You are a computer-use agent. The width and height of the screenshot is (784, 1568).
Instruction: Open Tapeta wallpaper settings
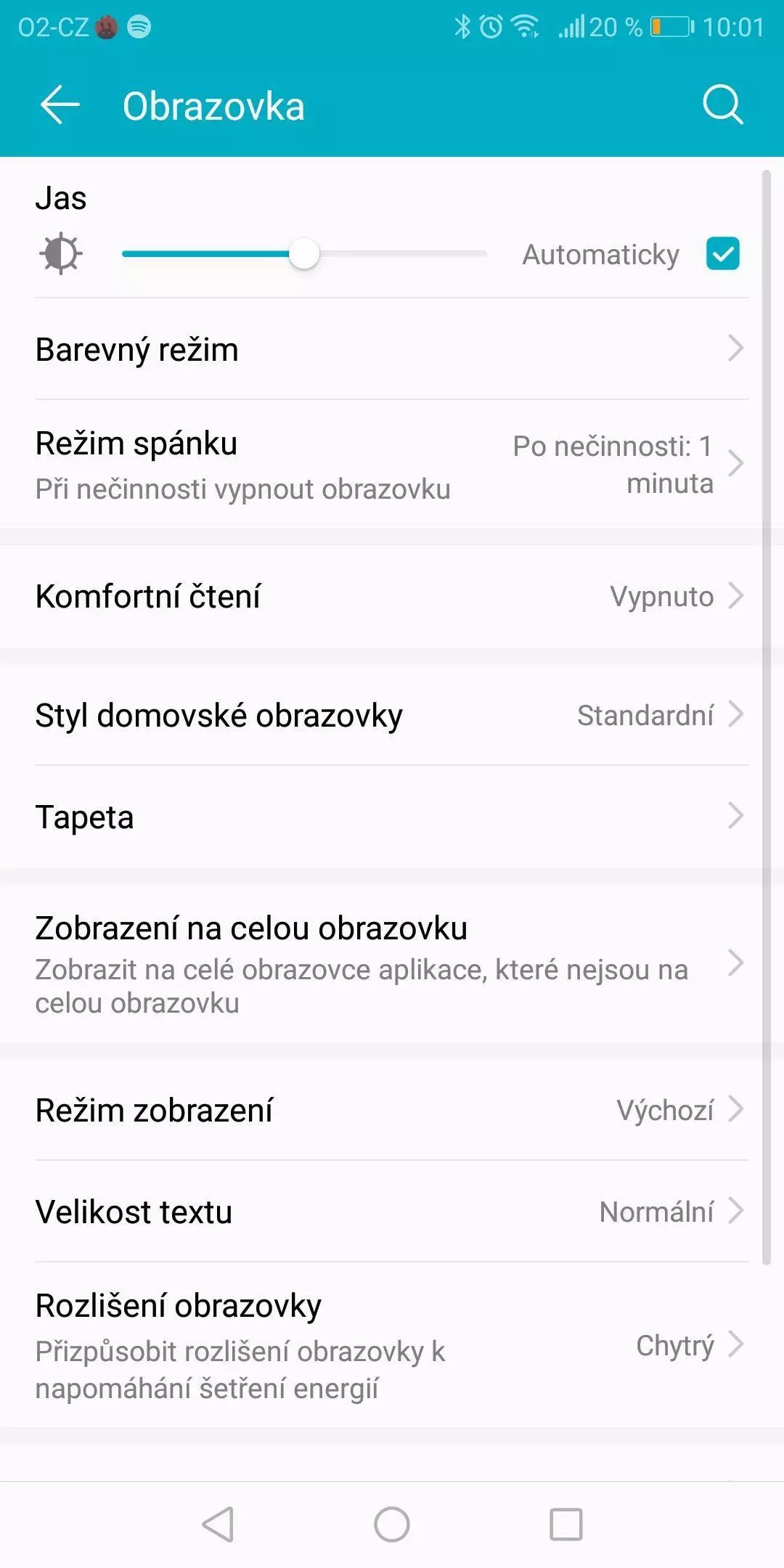[x=392, y=817]
